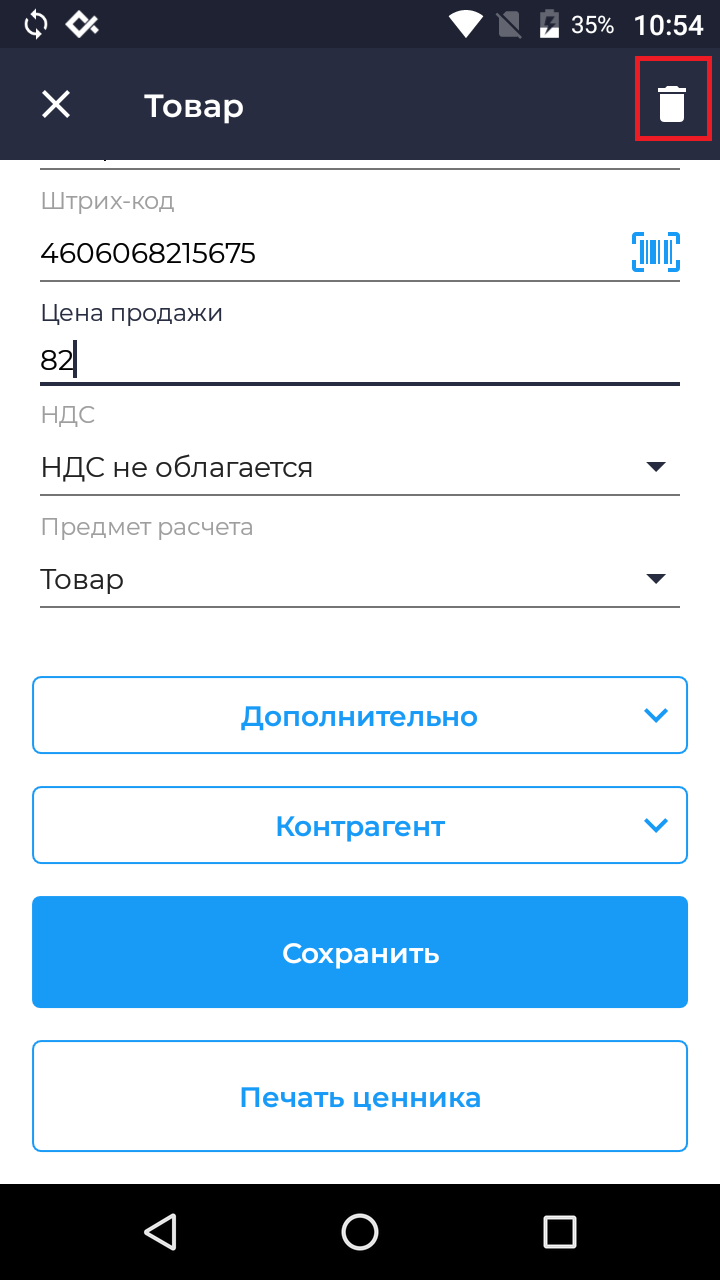Edit the Штрих-код field

[320, 254]
